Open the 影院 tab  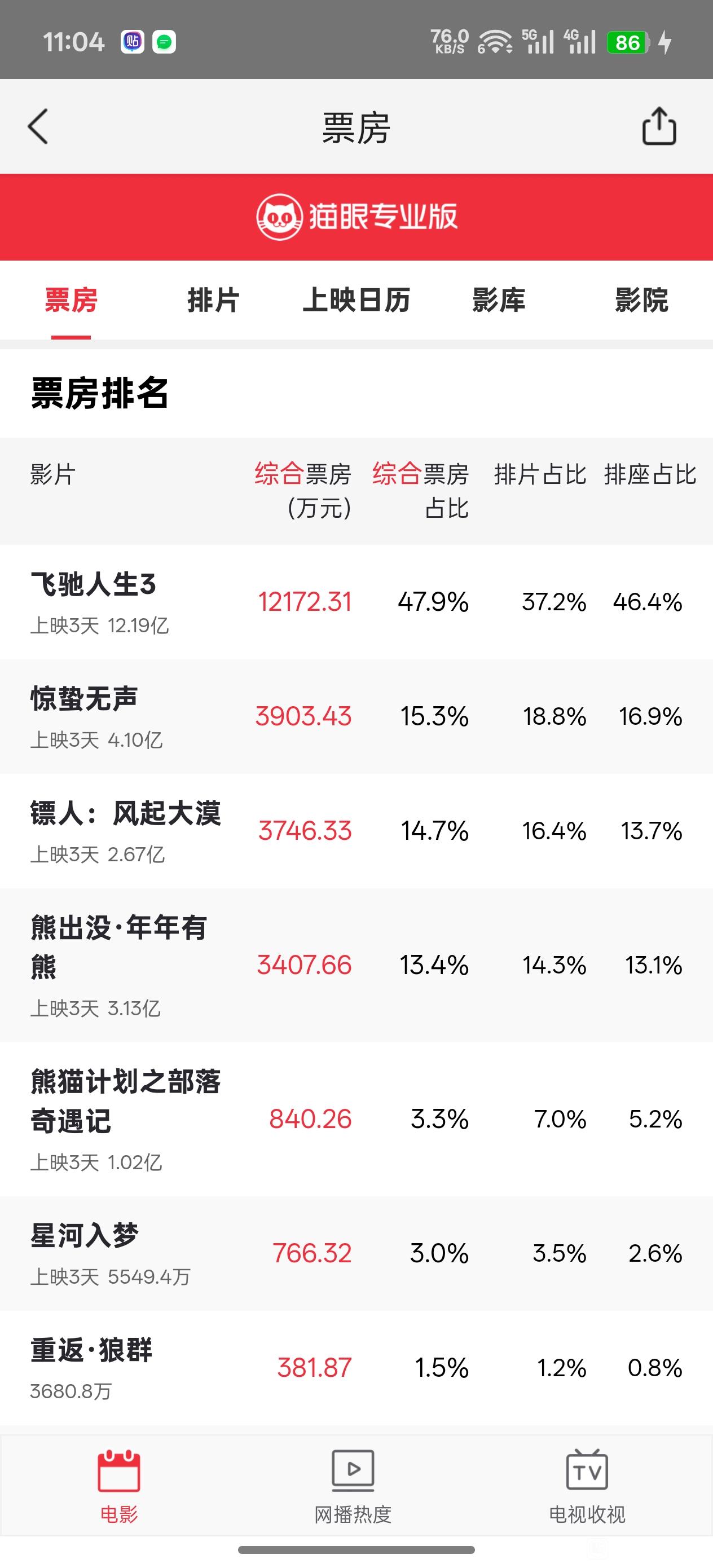pyautogui.click(x=641, y=300)
